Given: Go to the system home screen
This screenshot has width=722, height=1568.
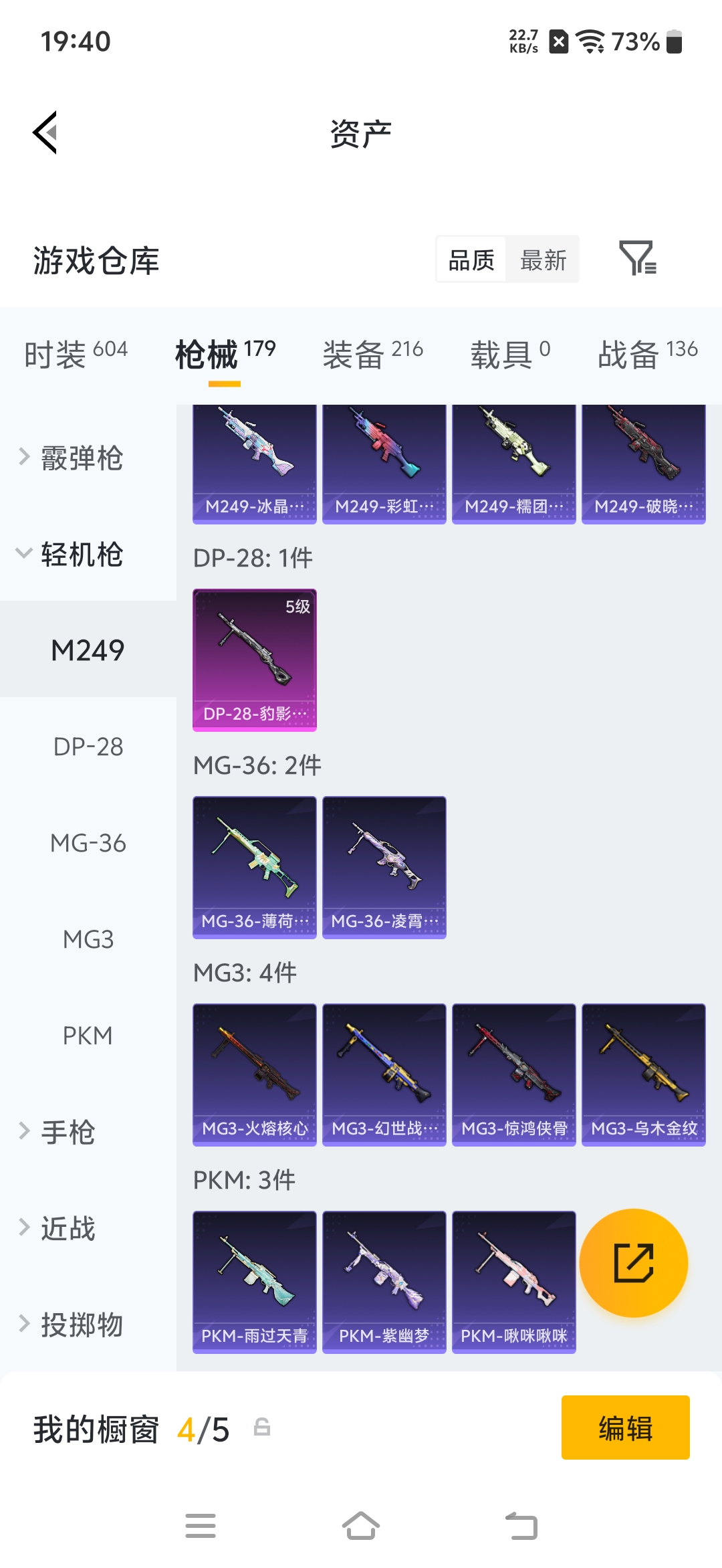Looking at the screenshot, I should point(361,1527).
